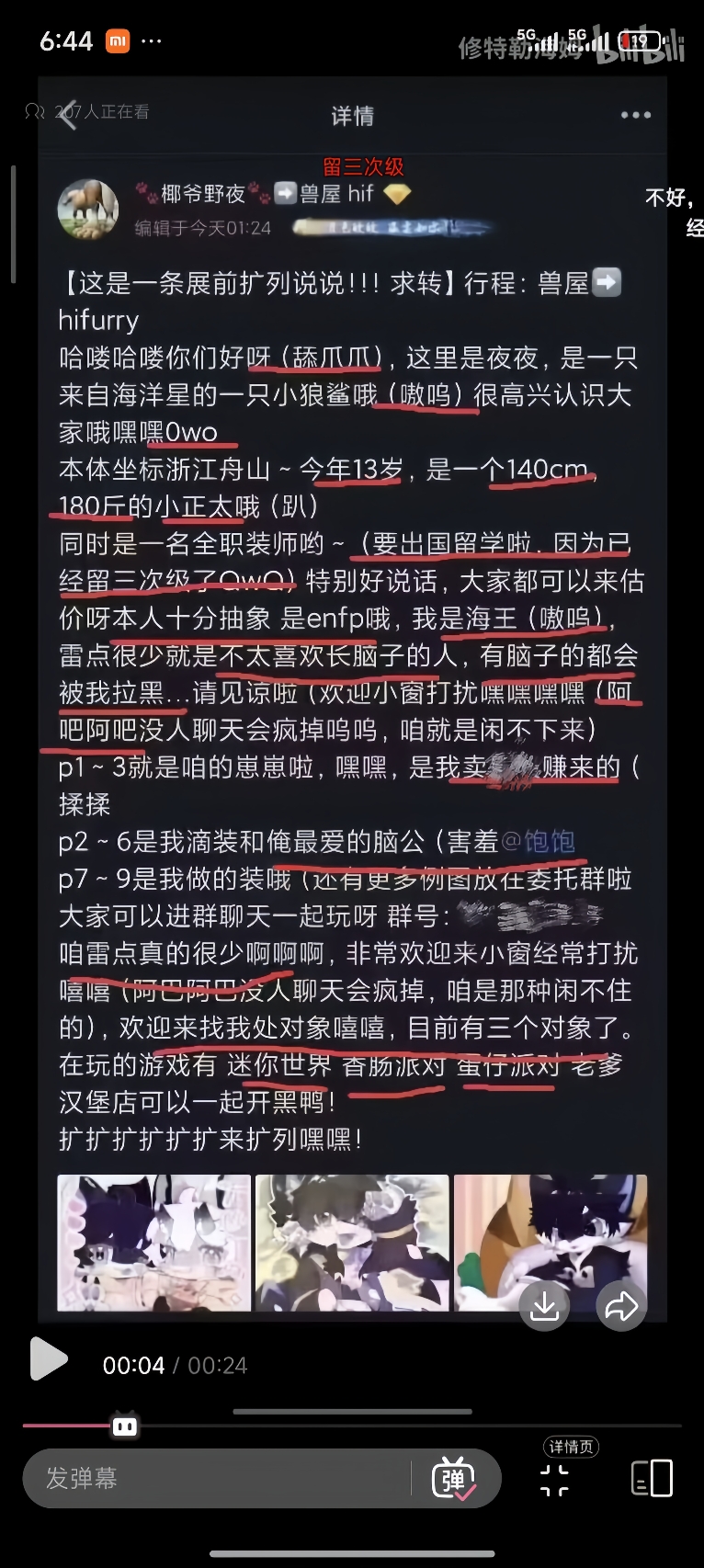Open the side panel layout icon
This screenshot has width=704, height=1568.
pos(652,1478)
